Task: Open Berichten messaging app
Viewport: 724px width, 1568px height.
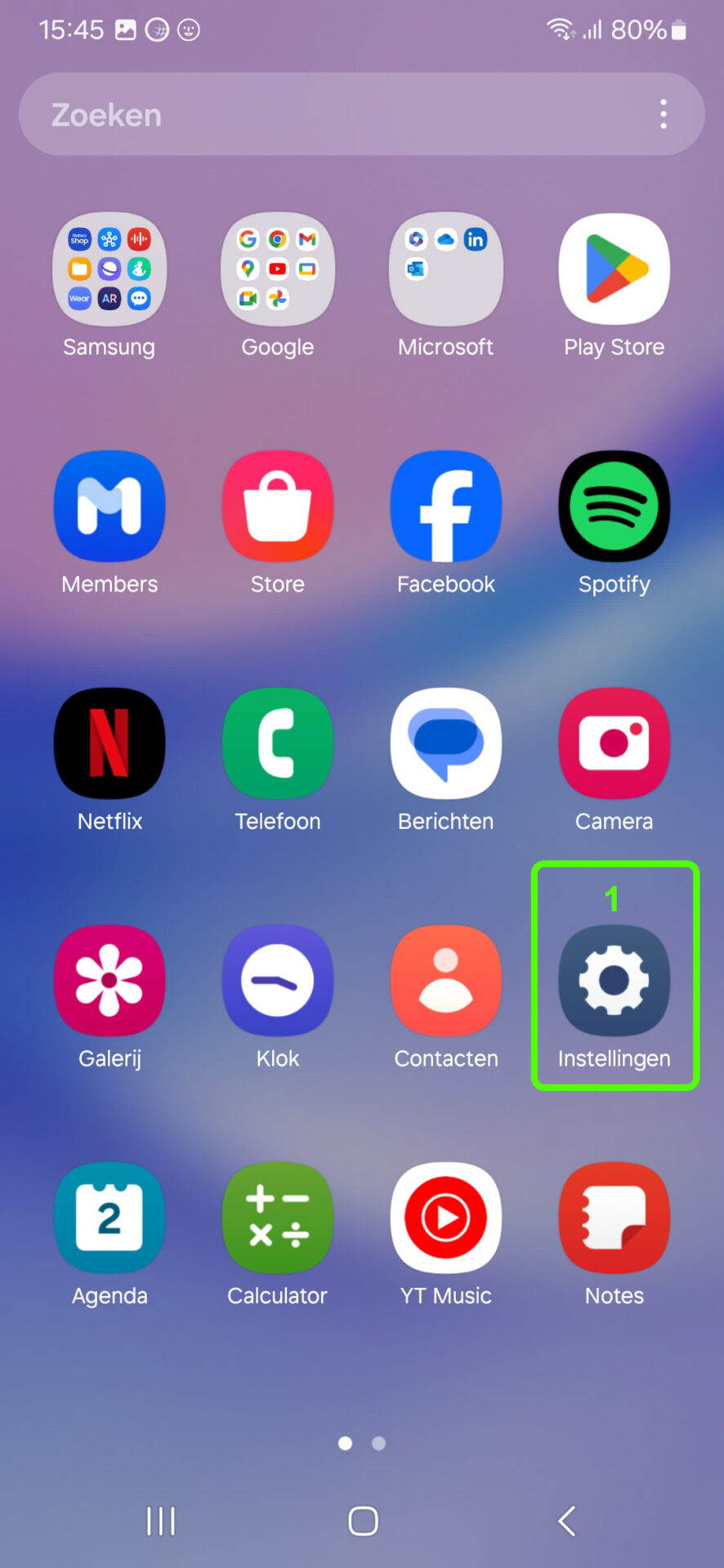Action: coord(446,743)
